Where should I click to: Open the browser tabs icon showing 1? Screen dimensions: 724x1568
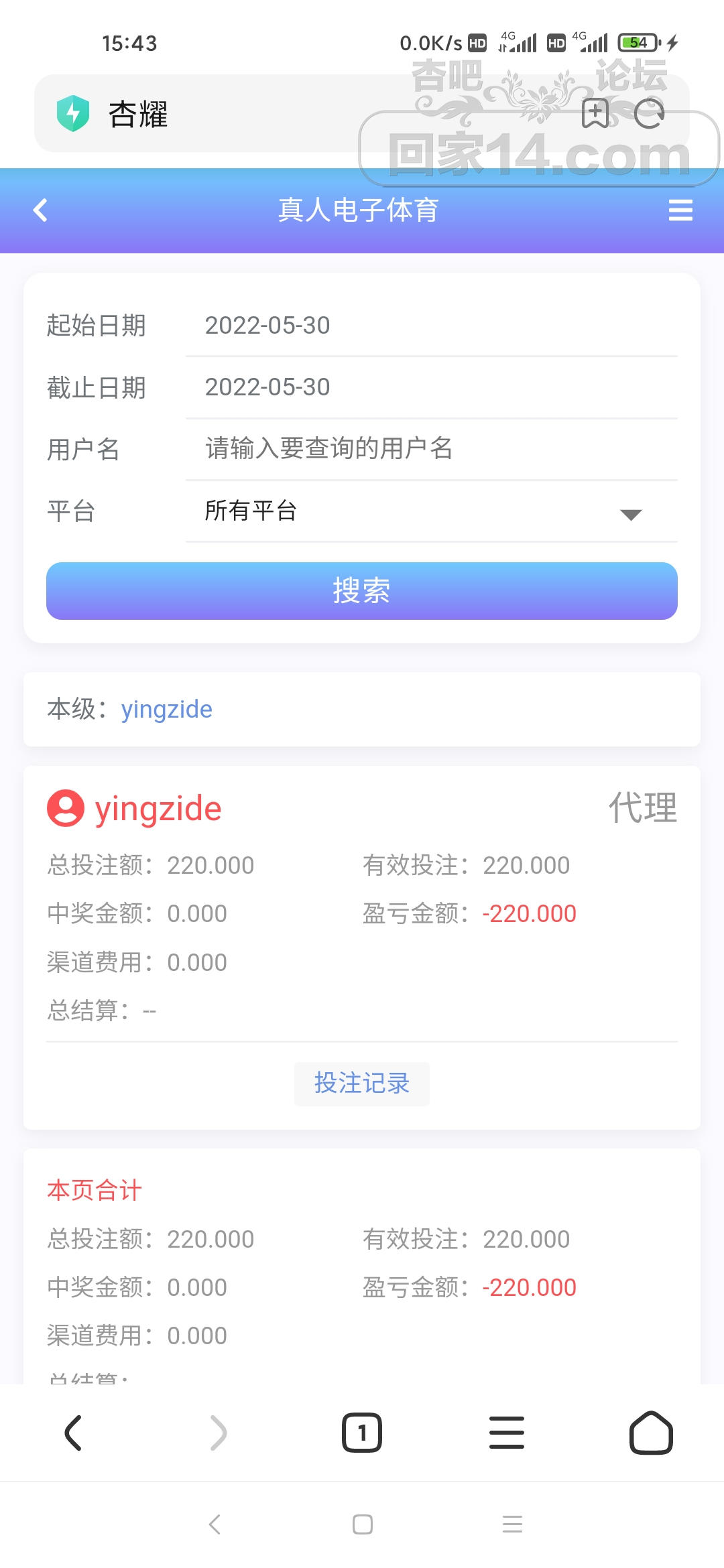pos(362,1433)
